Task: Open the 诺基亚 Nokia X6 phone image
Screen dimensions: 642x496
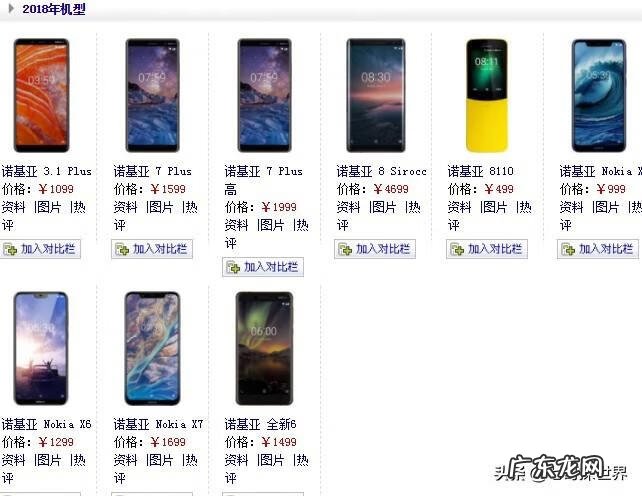Action: (x=42, y=348)
